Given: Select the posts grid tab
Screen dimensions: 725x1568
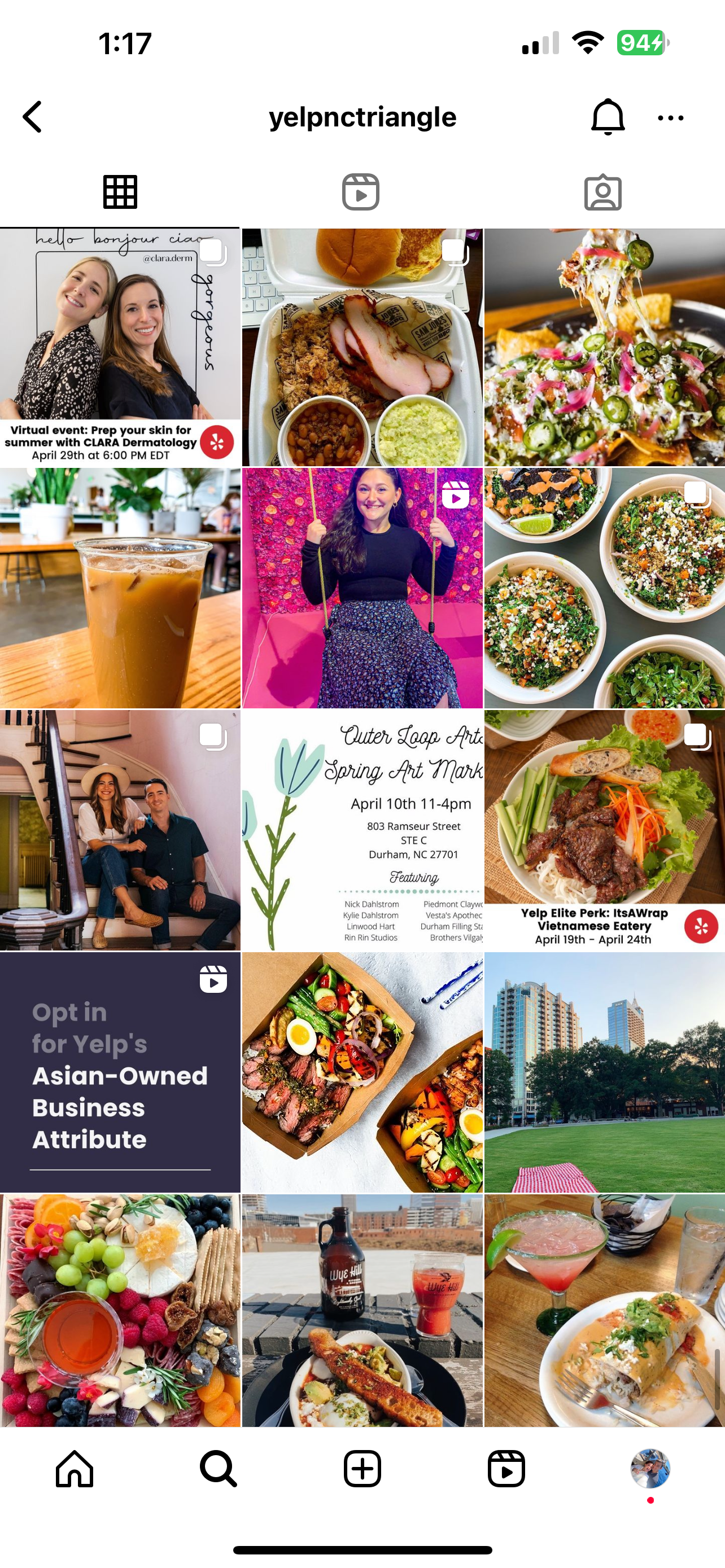Looking at the screenshot, I should 120,192.
